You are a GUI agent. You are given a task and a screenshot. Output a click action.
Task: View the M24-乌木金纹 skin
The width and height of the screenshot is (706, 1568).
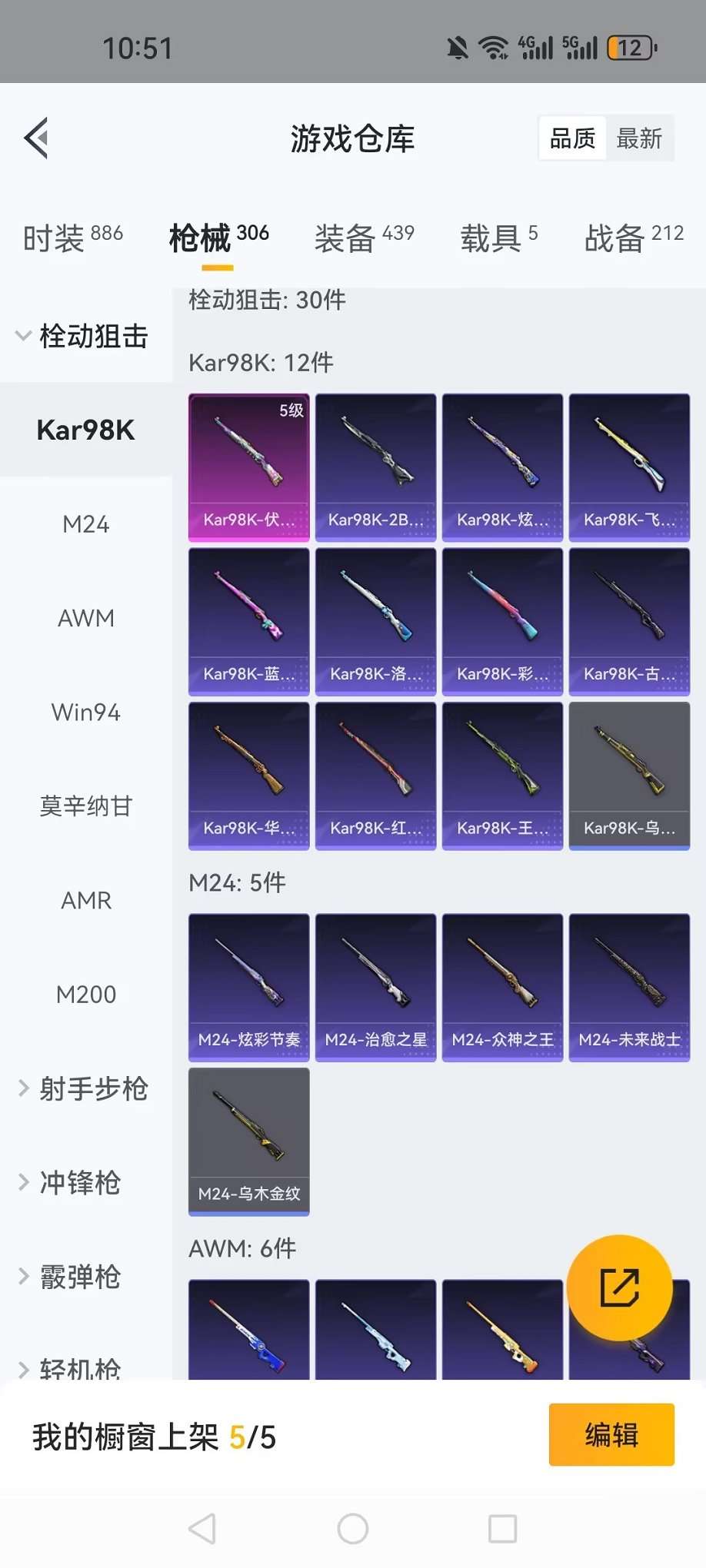coord(249,1141)
